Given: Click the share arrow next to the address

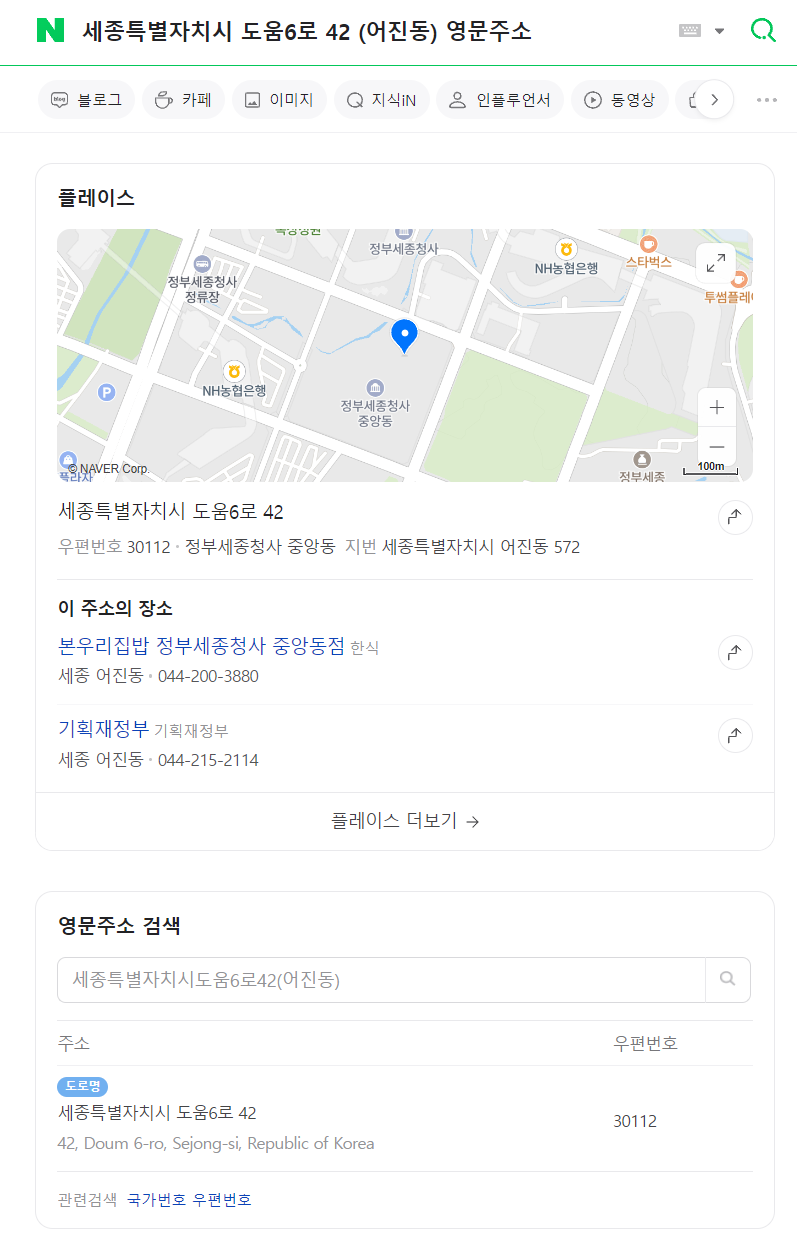Looking at the screenshot, I should 735,517.
